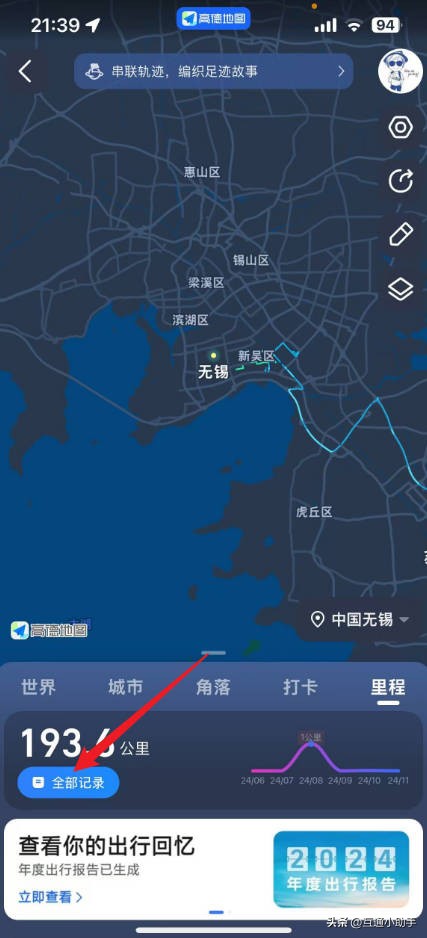
Task: Open the 2024 年度出行报告 card
Action: [341, 869]
